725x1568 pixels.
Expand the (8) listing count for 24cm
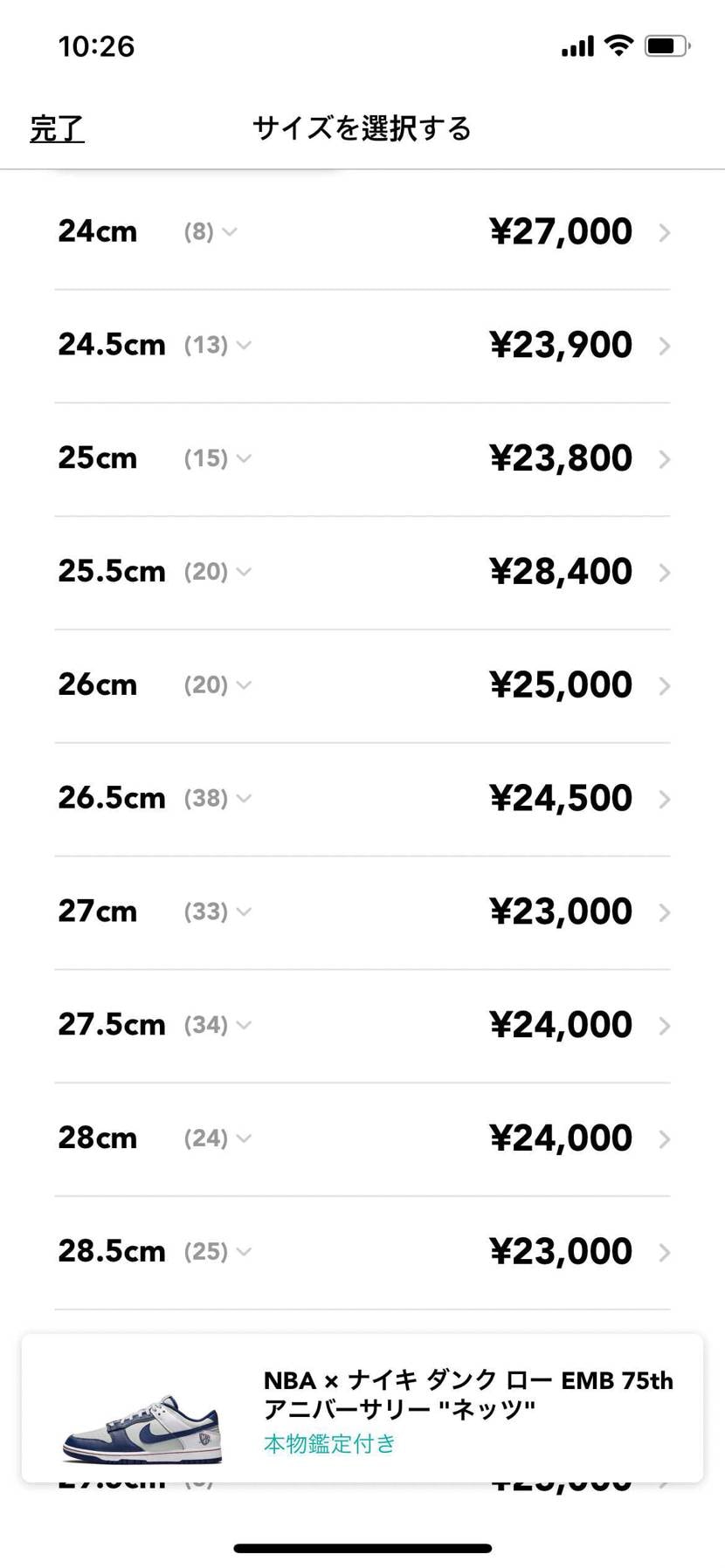[210, 231]
